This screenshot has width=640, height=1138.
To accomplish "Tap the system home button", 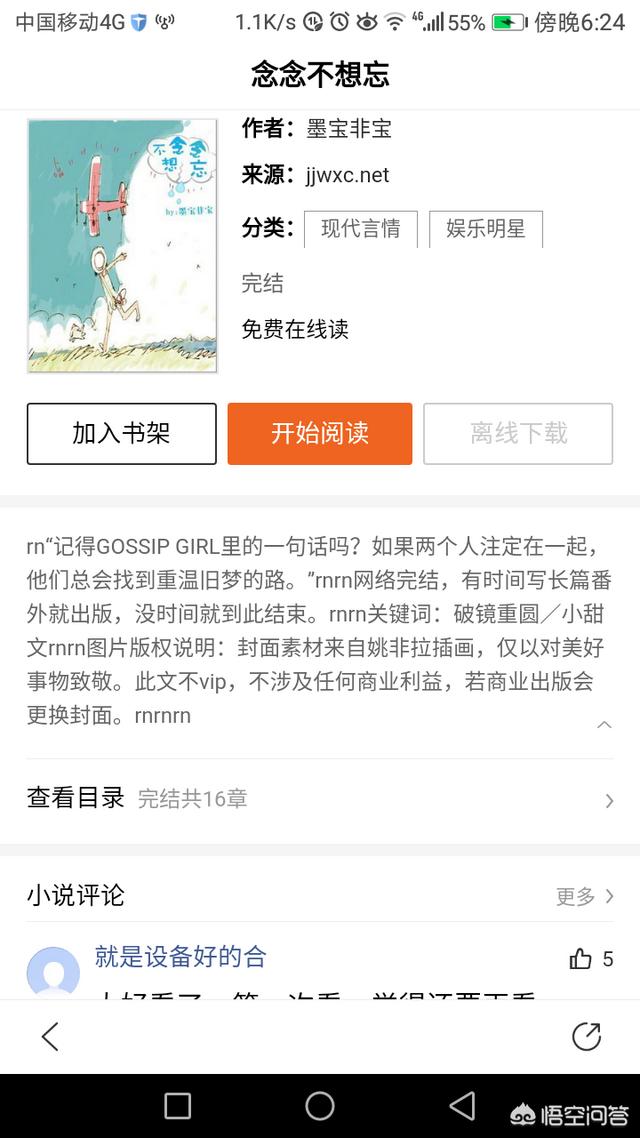I will 319,1107.
